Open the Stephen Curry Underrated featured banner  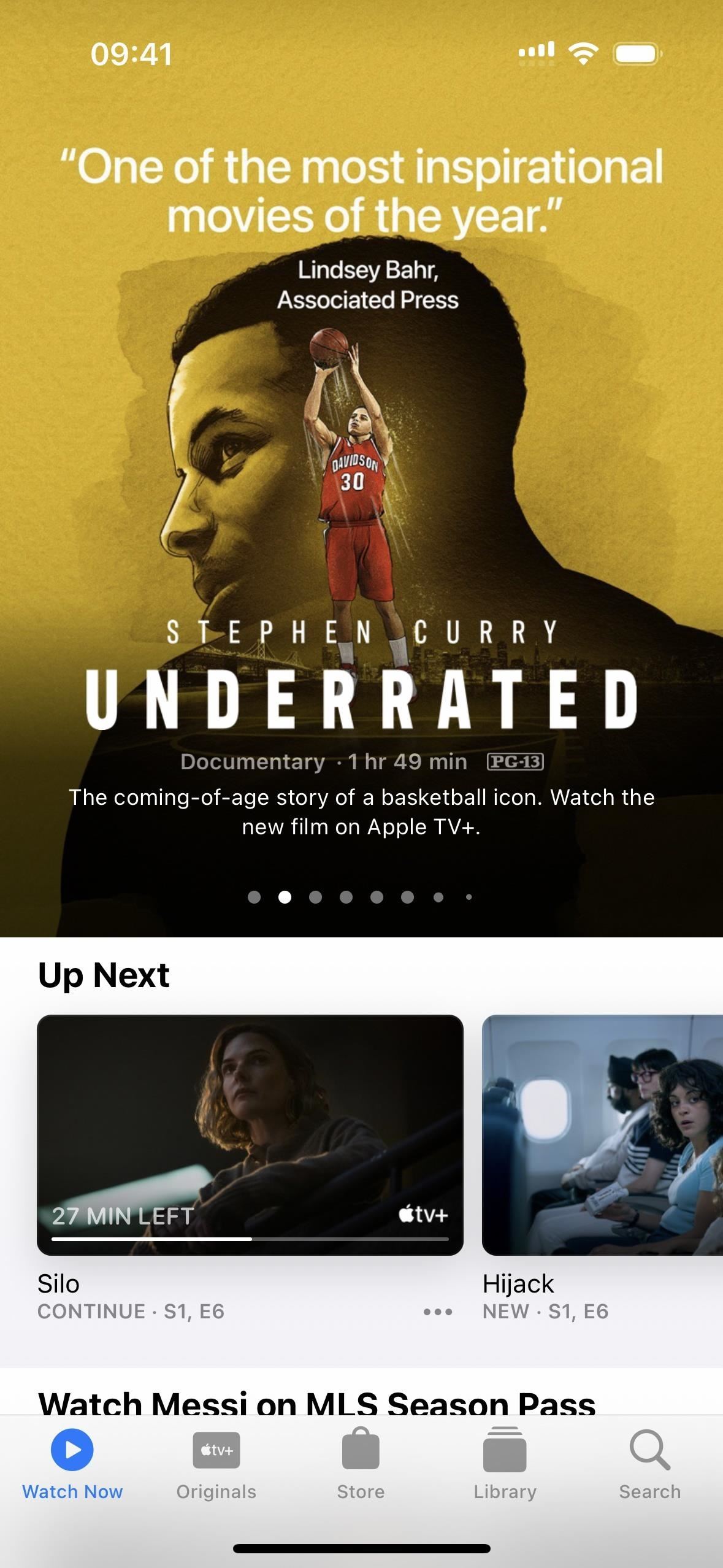click(x=361, y=491)
